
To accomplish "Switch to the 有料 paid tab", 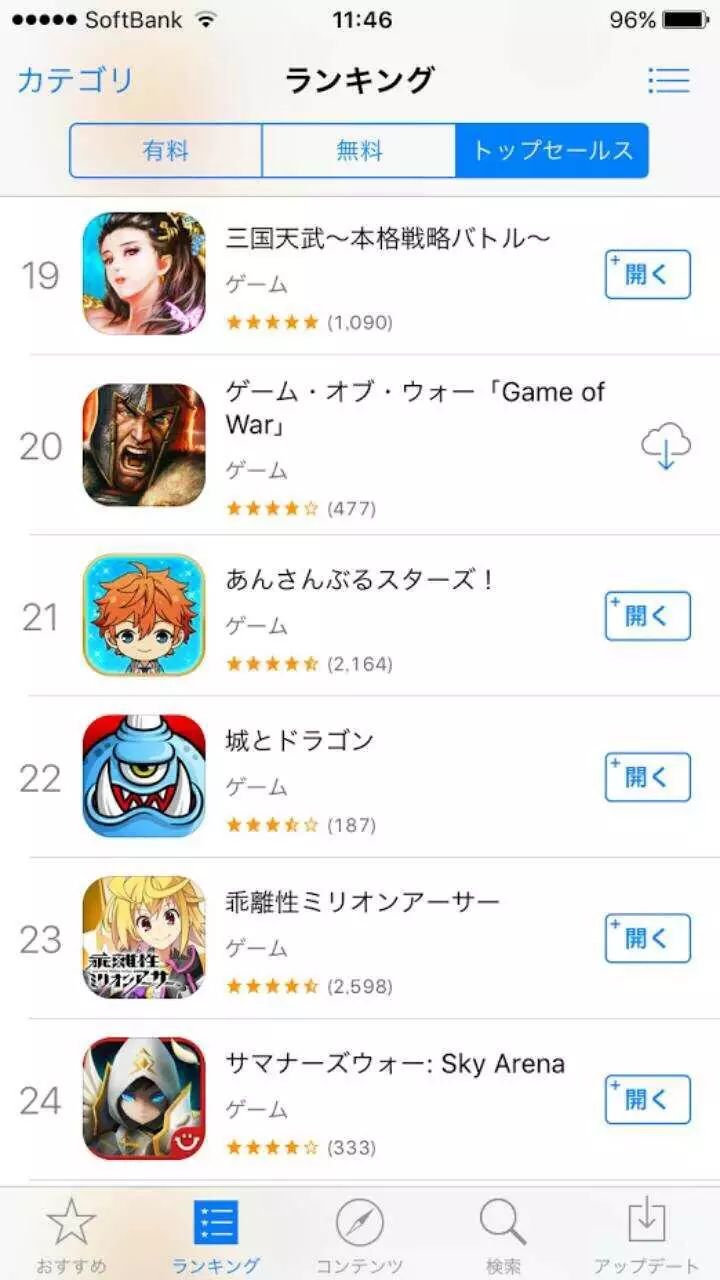I will [x=166, y=151].
